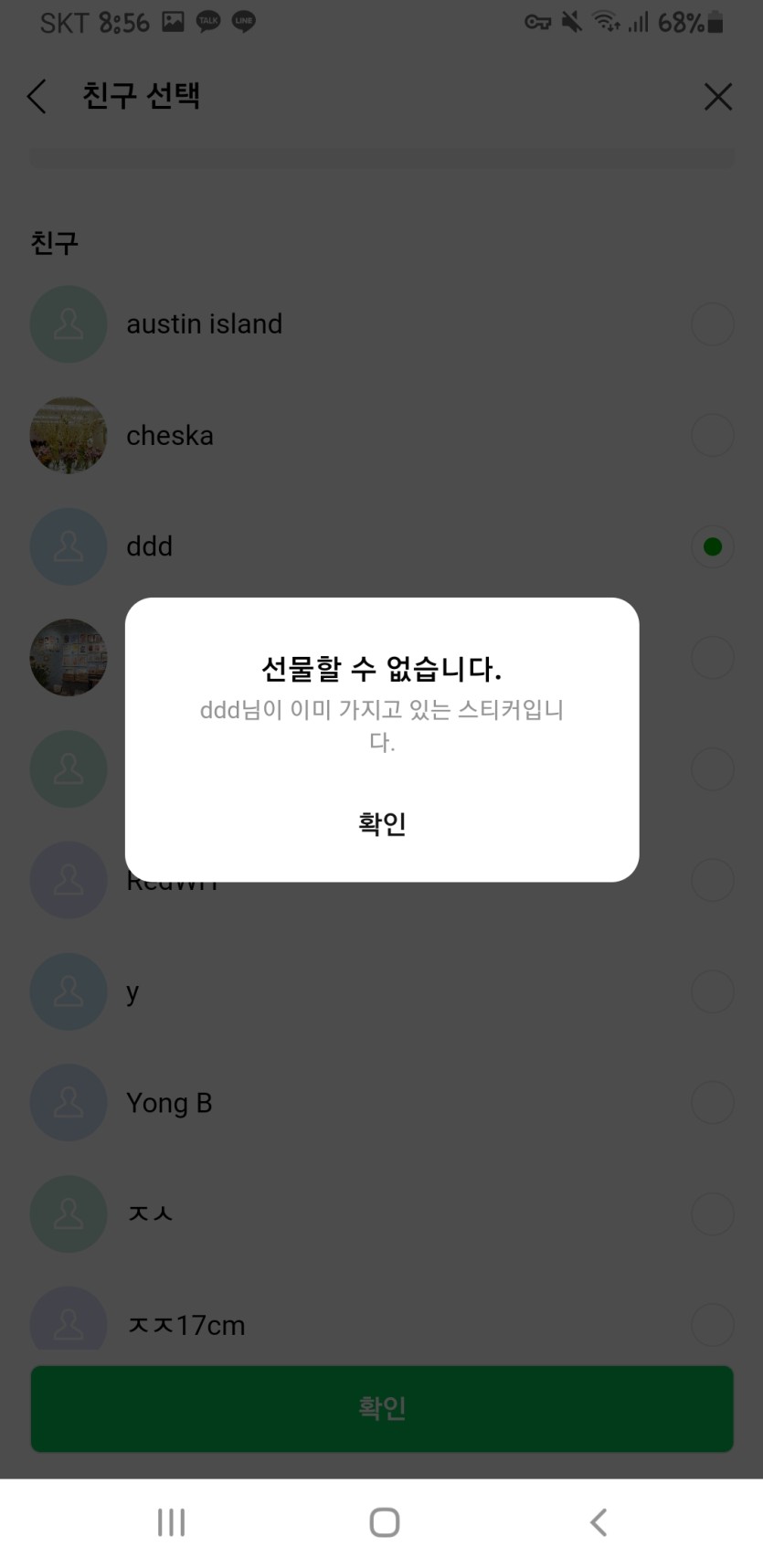Select friend austin island
Viewport: 763px width, 1568px height.
(713, 324)
